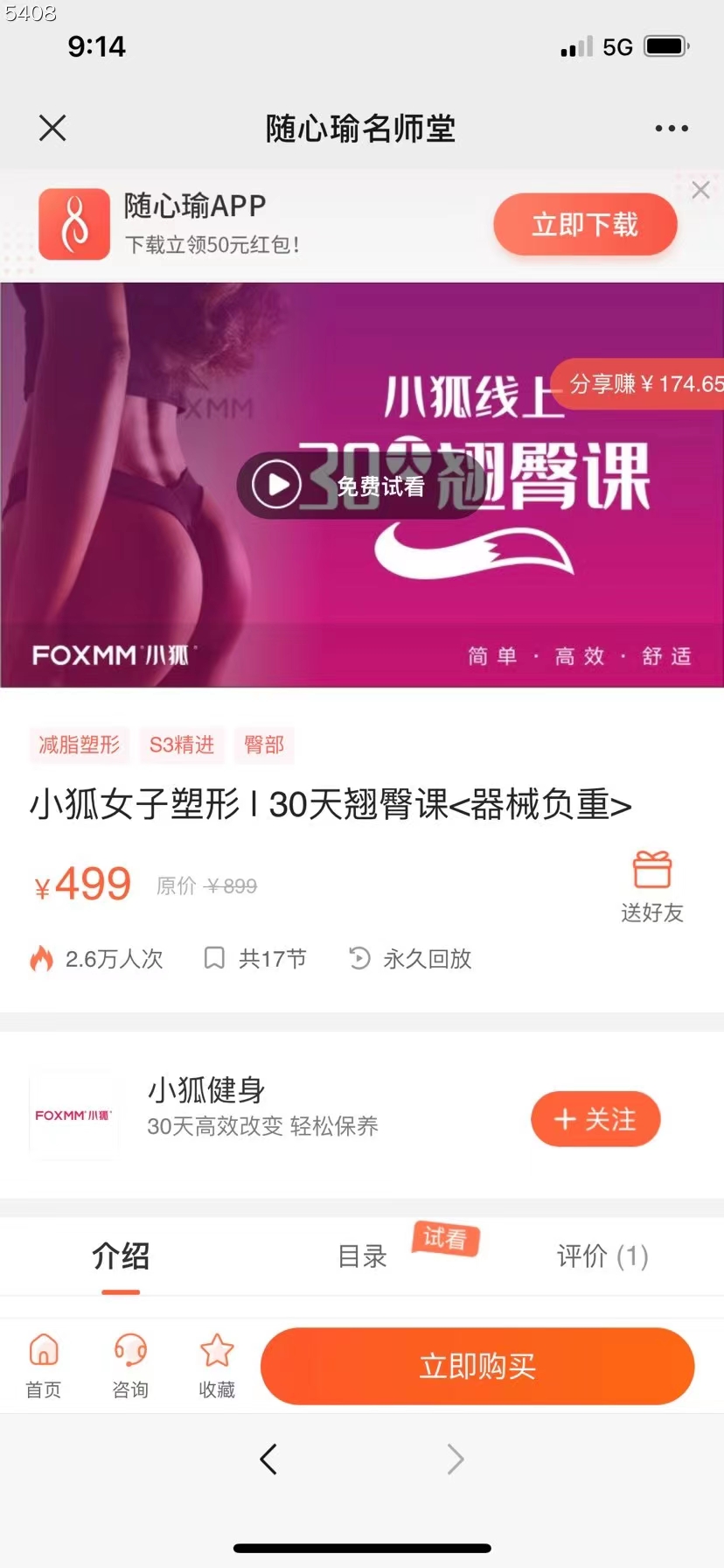Screen dimensions: 724x1568
Task: Open the 分享赚 share-to-earn badge
Action: tap(640, 383)
